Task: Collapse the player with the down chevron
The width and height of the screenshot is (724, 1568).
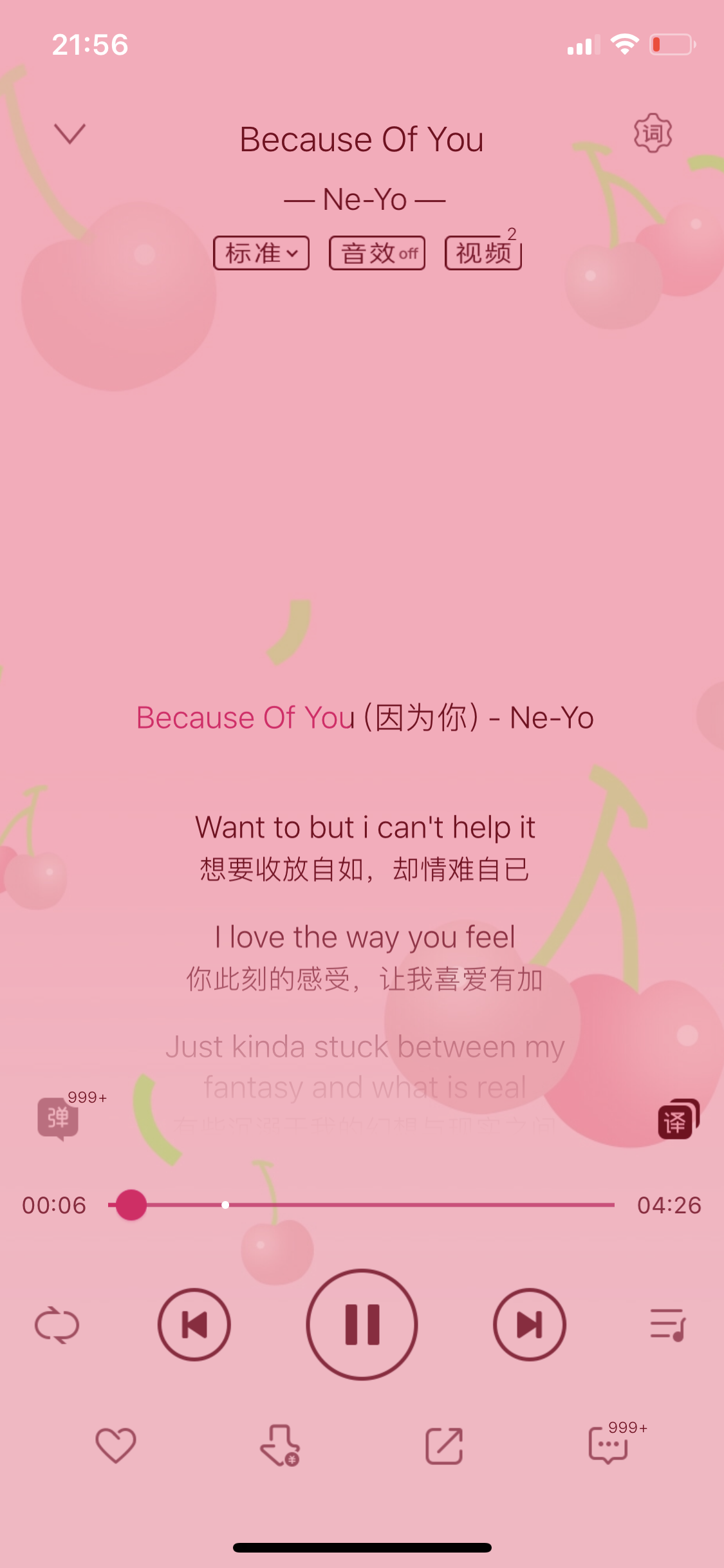Action: coord(70,134)
